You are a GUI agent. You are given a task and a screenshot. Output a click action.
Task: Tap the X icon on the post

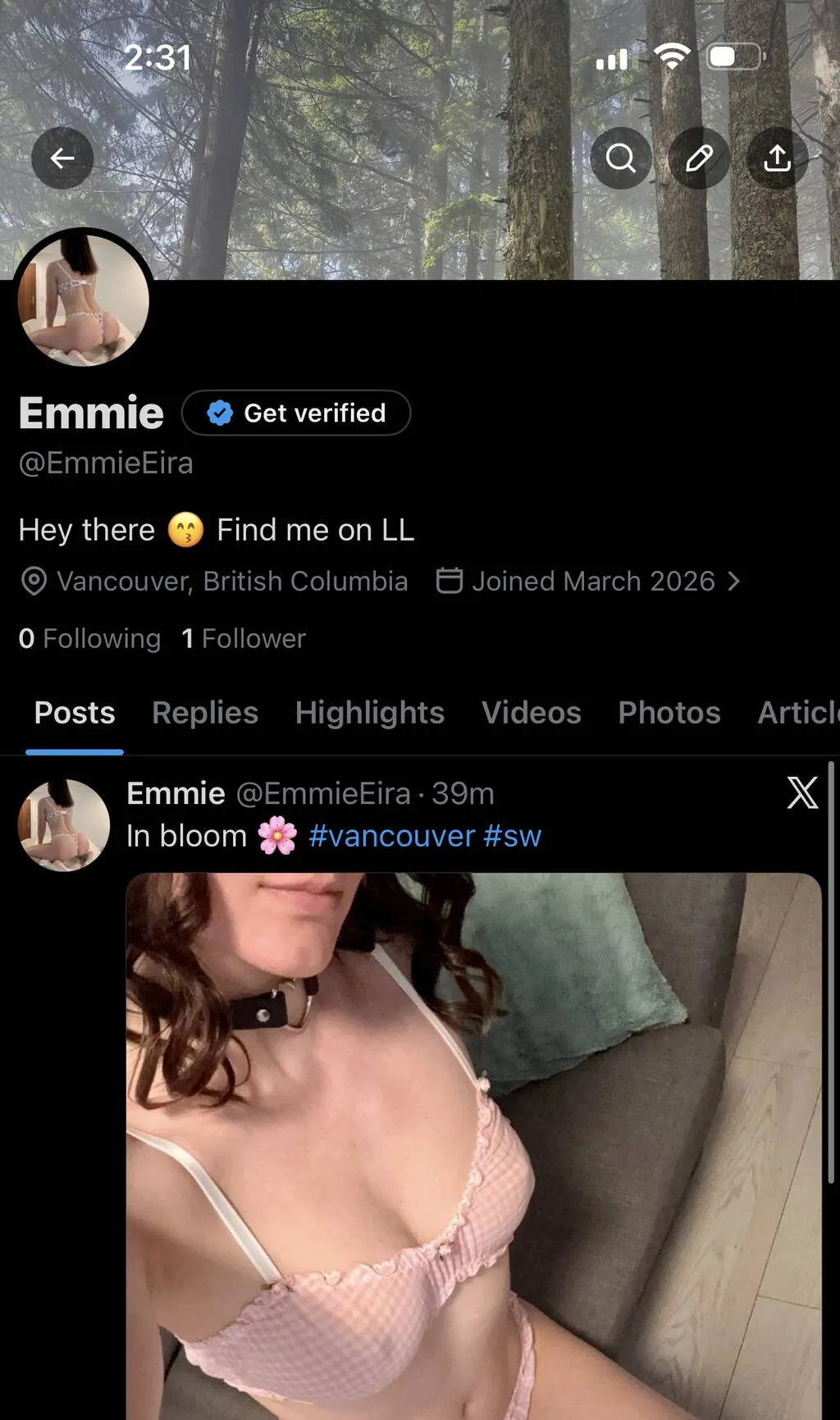tap(802, 792)
